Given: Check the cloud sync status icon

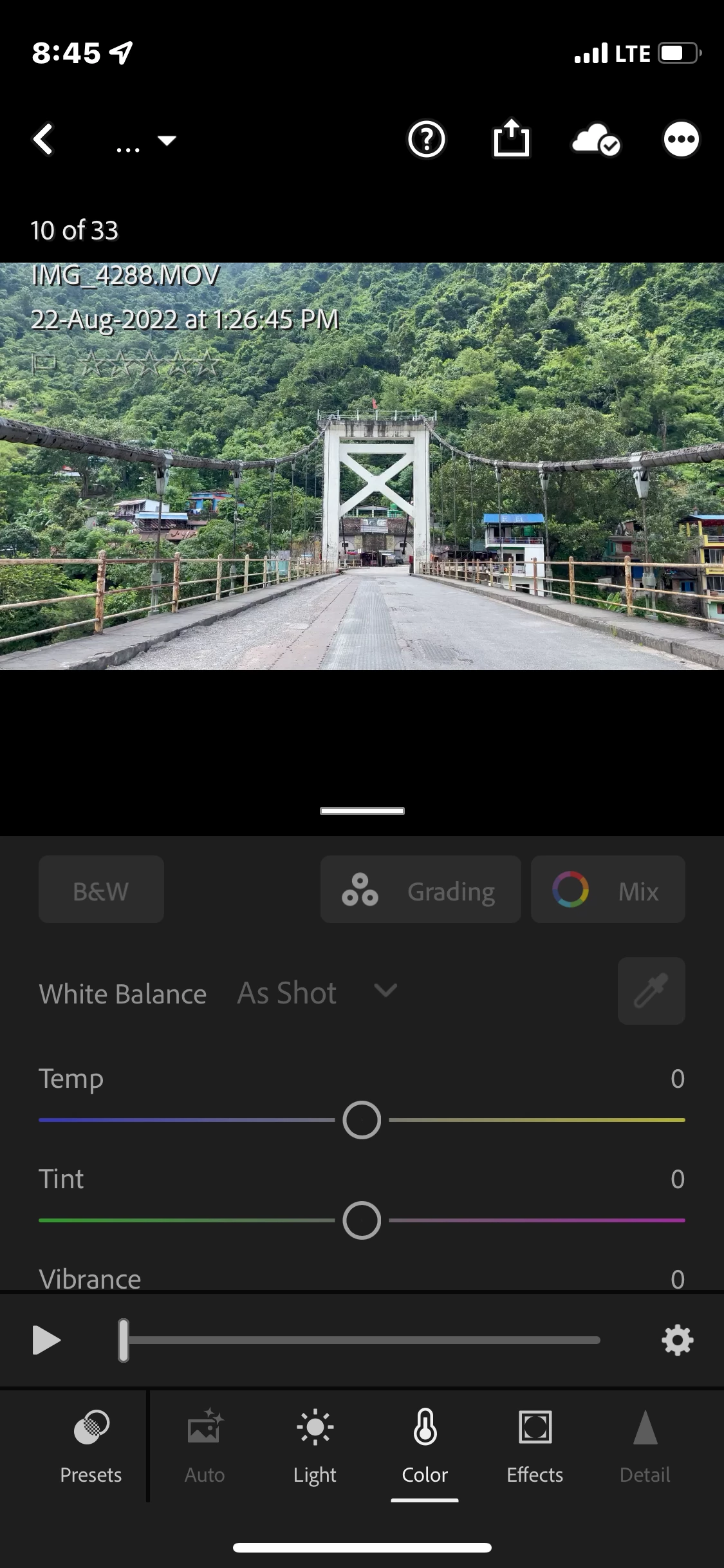Looking at the screenshot, I should click(596, 140).
